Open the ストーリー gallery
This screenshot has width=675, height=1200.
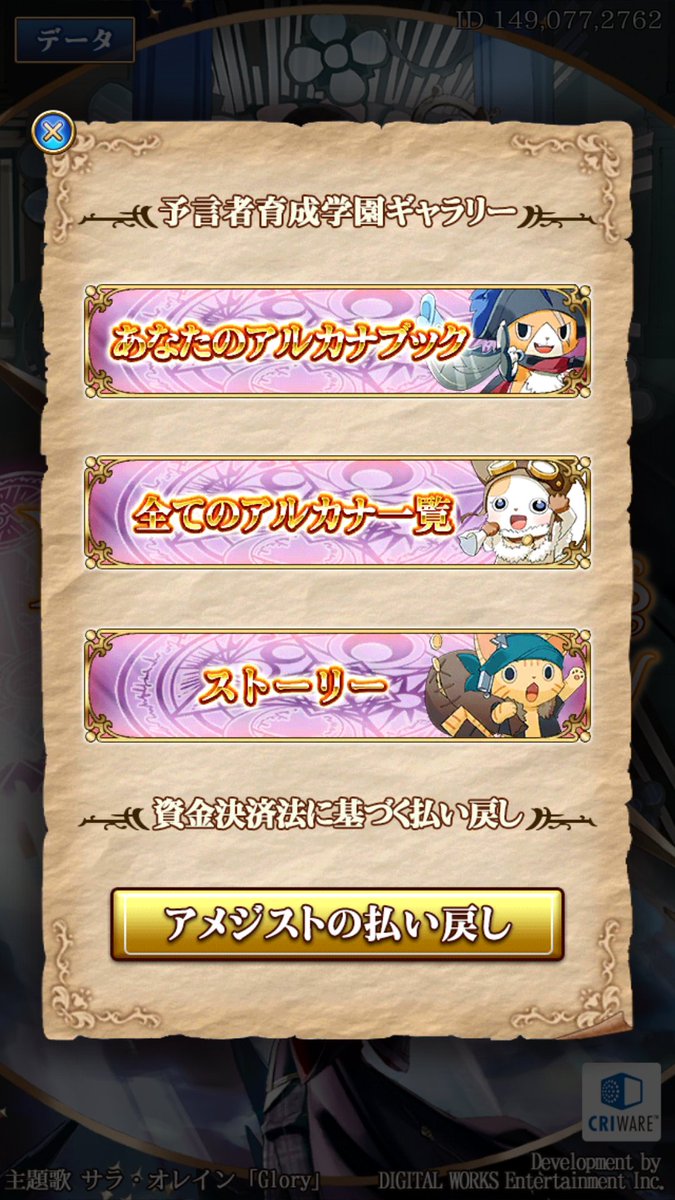337,685
